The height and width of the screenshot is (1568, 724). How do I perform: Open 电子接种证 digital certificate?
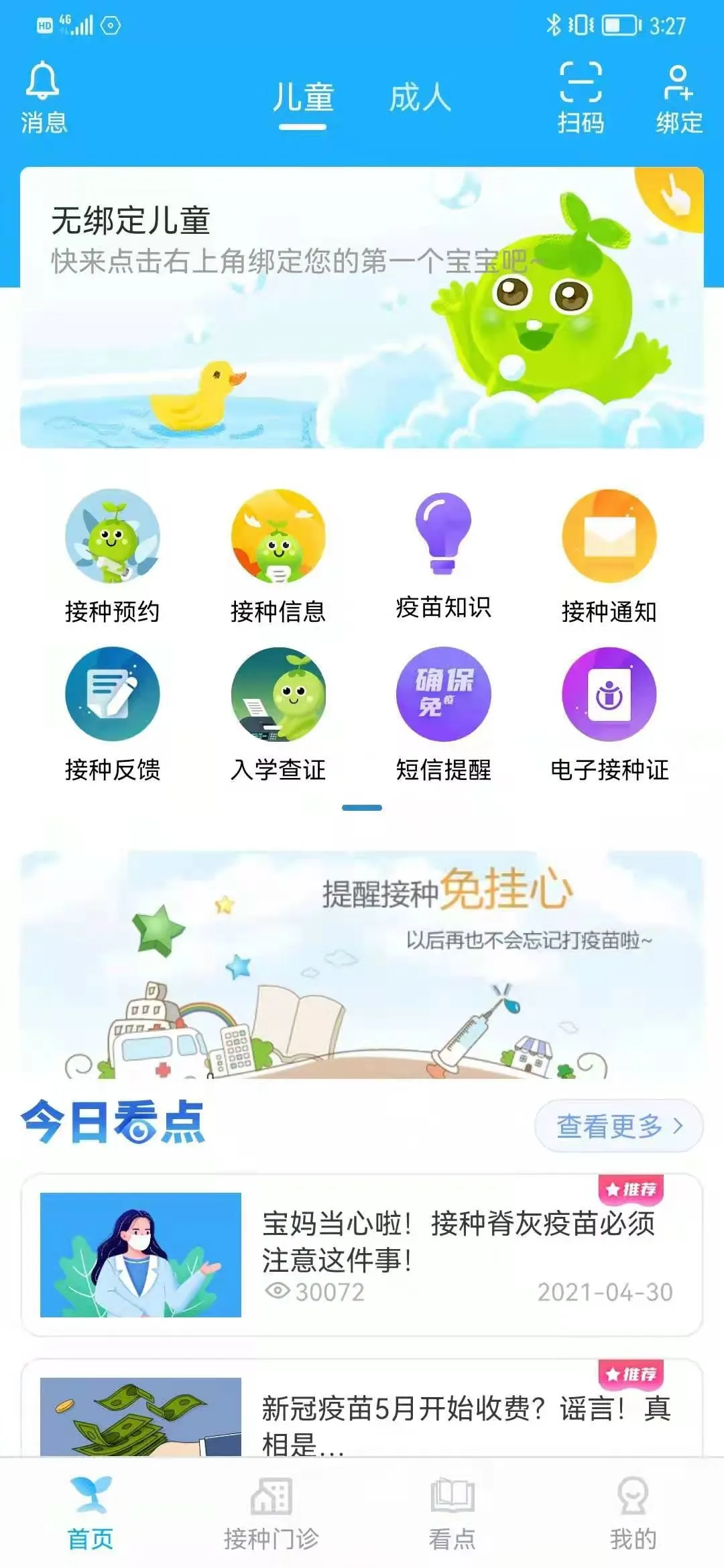pyautogui.click(x=609, y=714)
